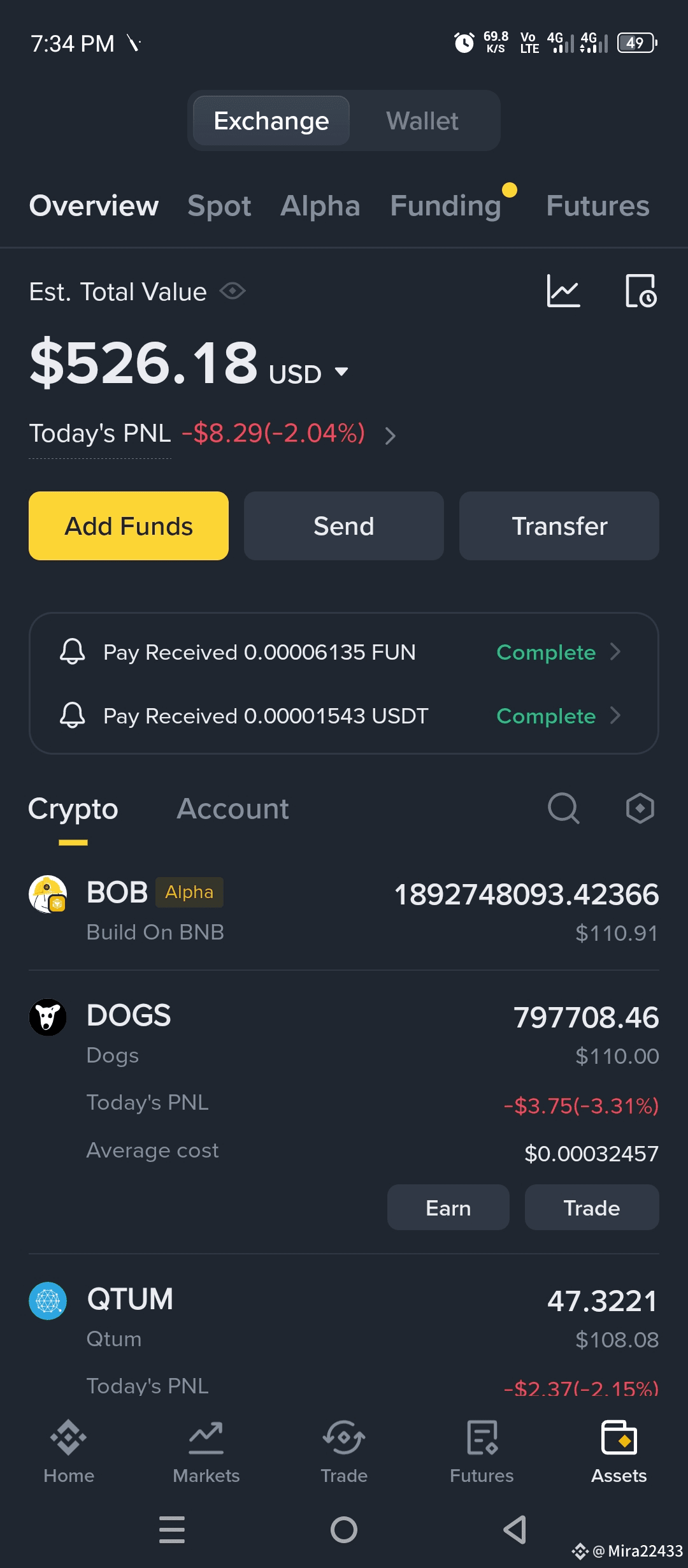
Task: Open the BOB Alpha asset row
Action: [344, 911]
